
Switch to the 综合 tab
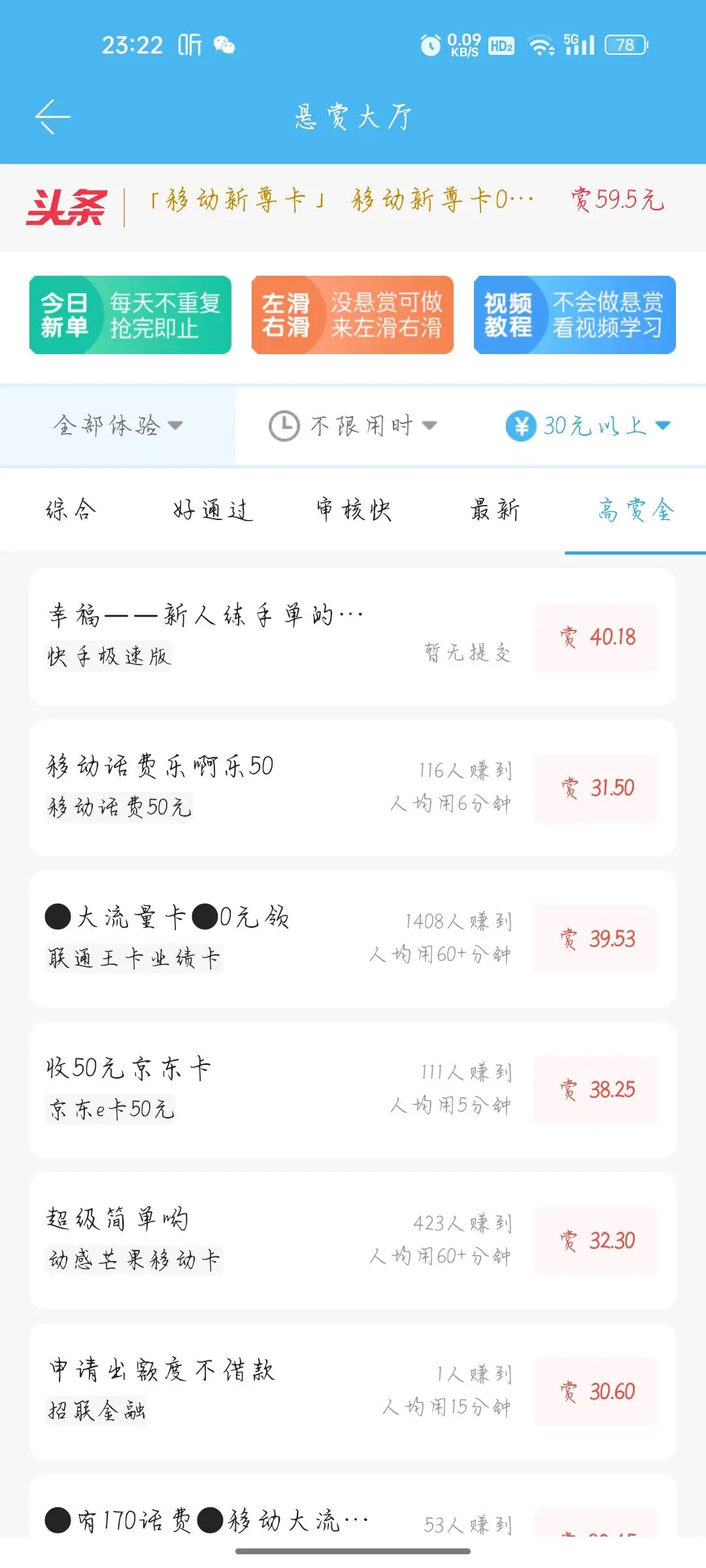pyautogui.click(x=71, y=510)
